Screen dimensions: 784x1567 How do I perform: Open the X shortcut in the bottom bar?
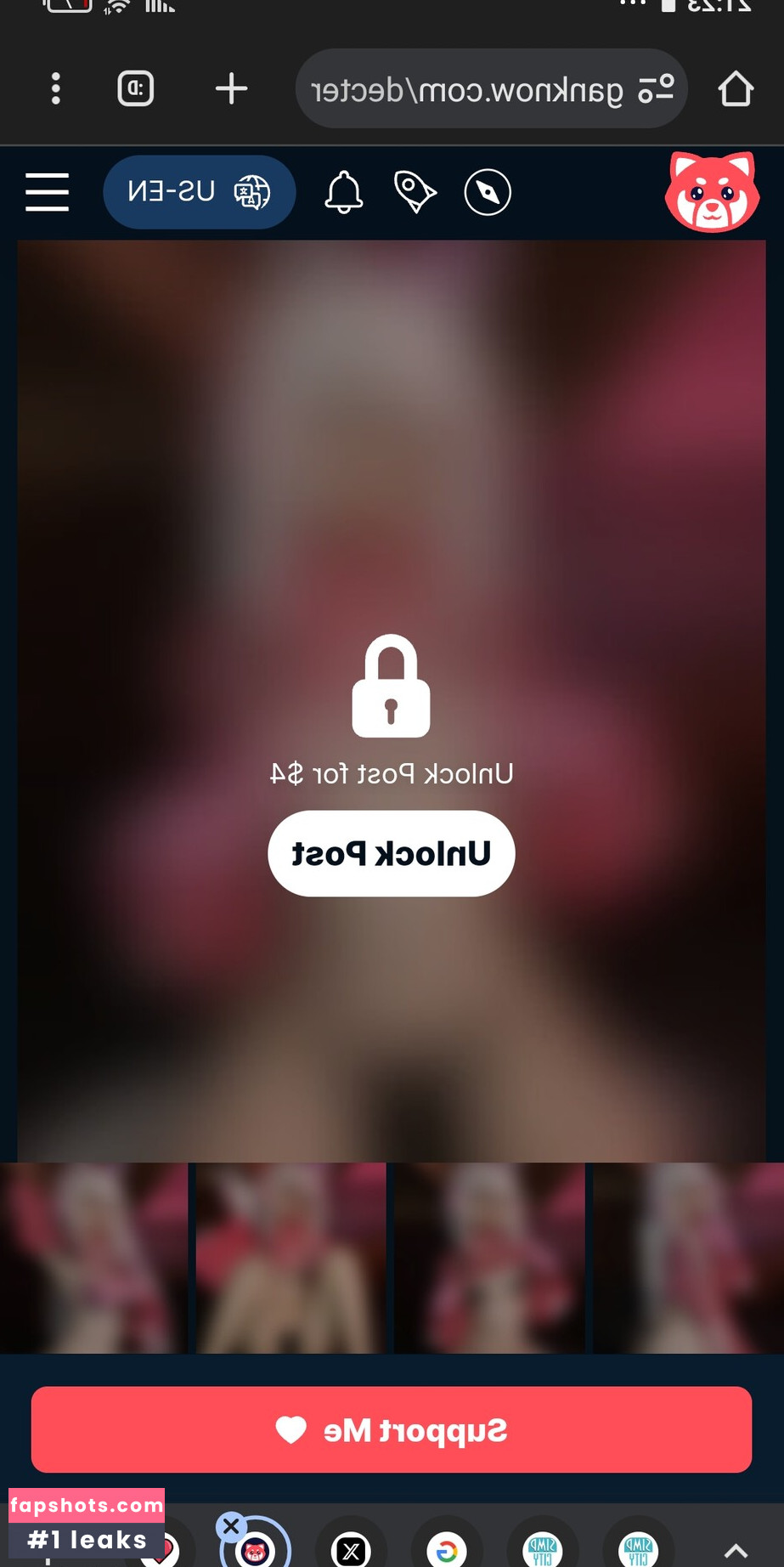(x=351, y=1550)
